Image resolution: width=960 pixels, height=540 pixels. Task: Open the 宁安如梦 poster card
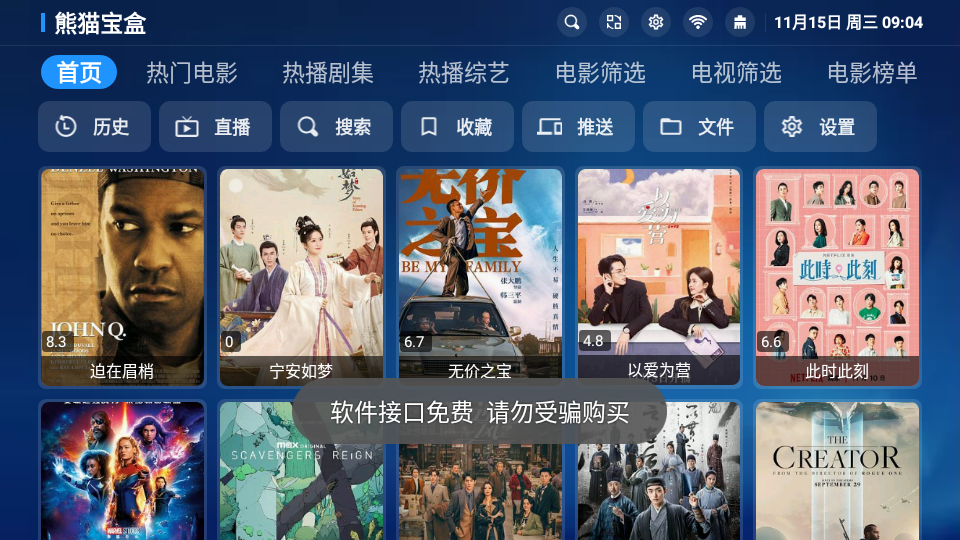coord(301,277)
